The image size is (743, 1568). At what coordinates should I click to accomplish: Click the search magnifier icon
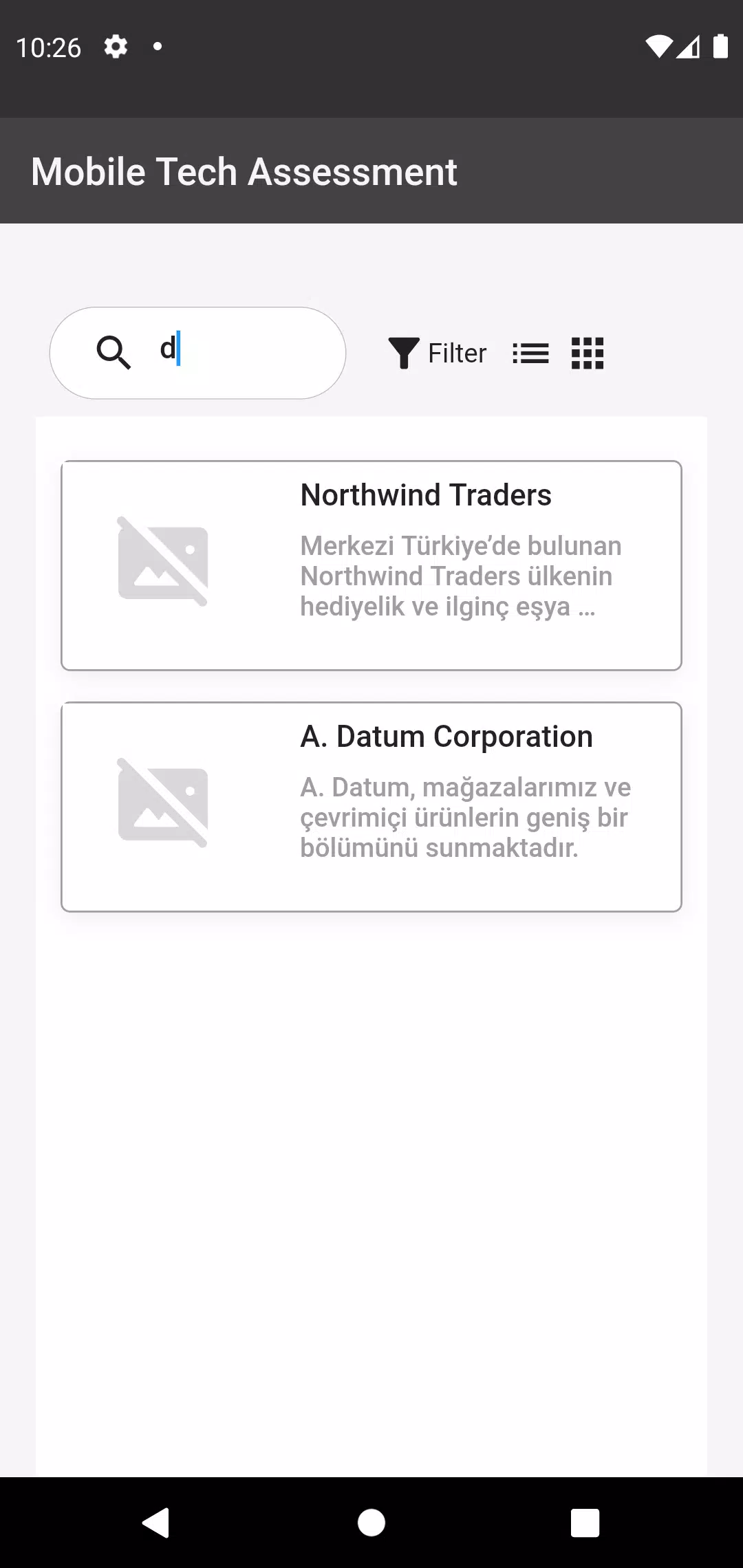pos(113,352)
